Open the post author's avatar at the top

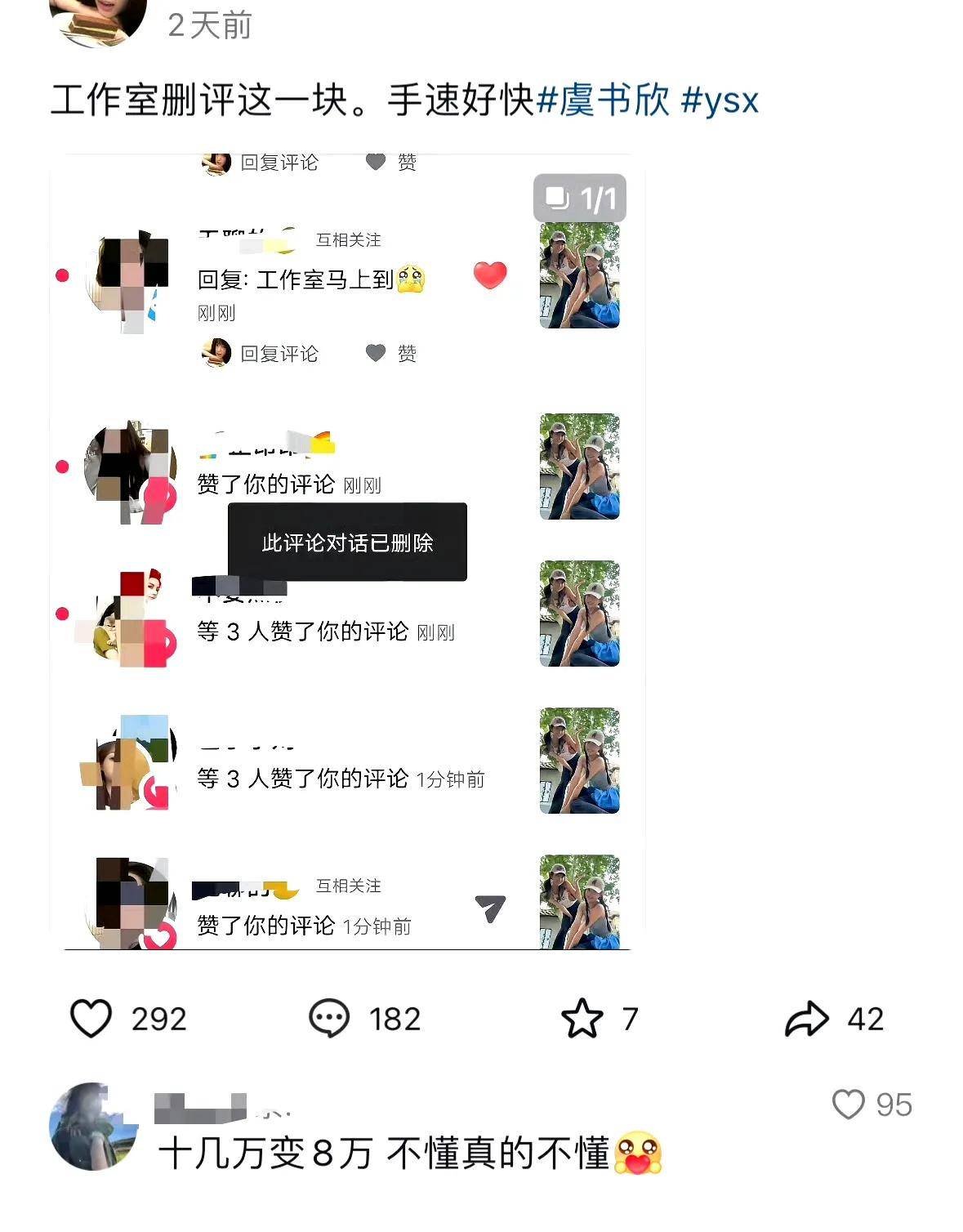coord(98,20)
